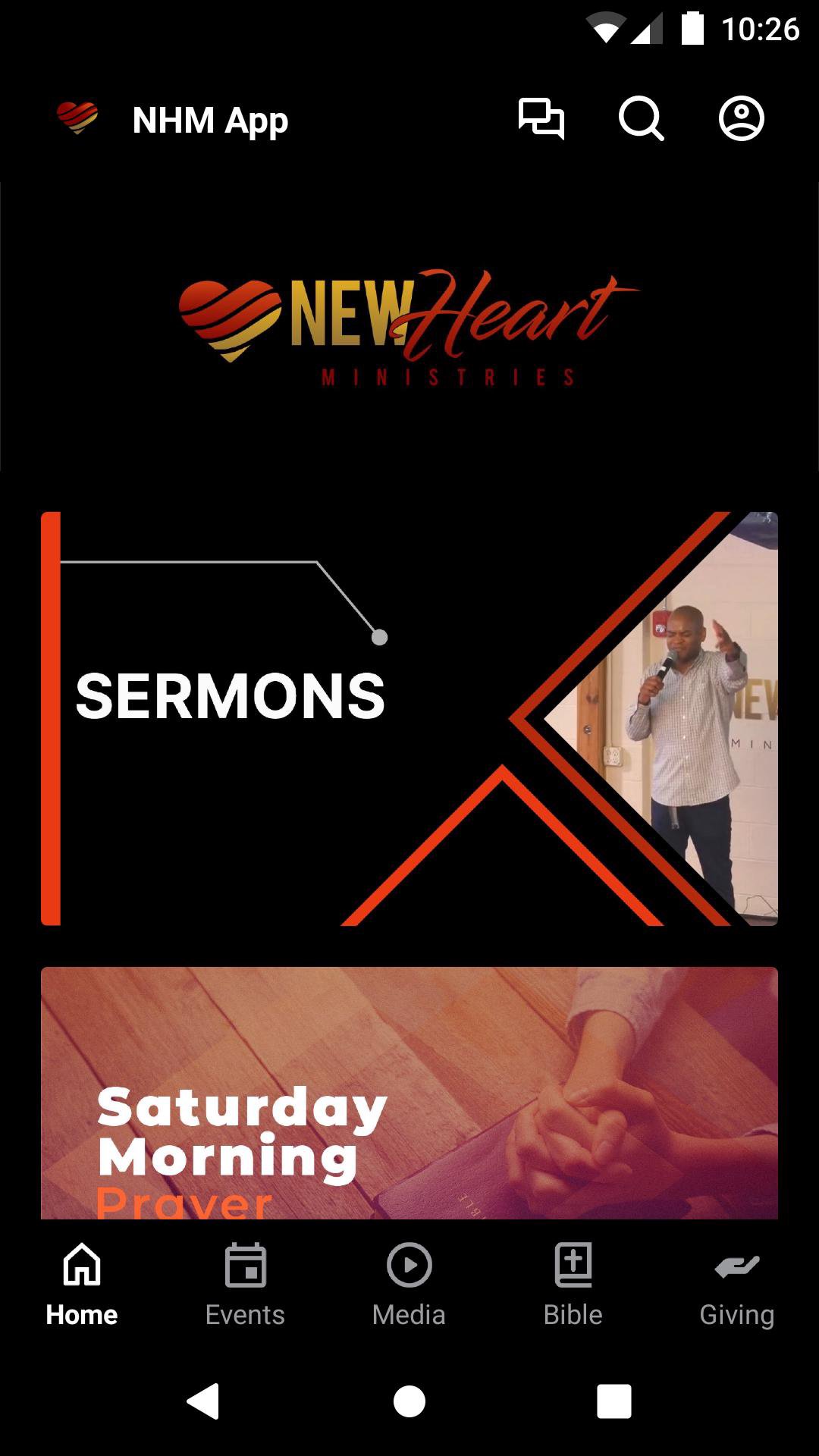Open the Sermons card
Image resolution: width=819 pixels, height=1456 pixels.
pos(409,718)
